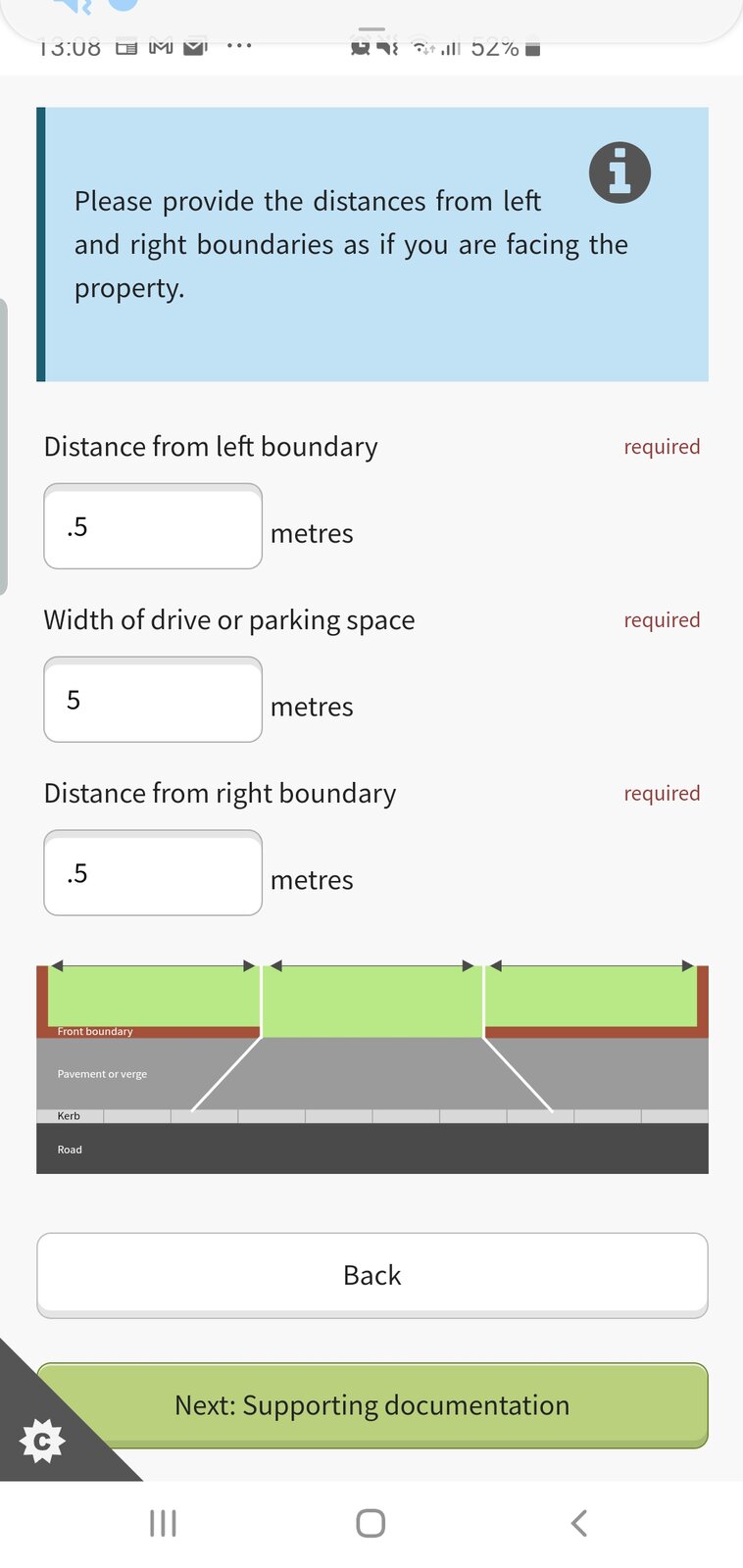This screenshot has height=1568, width=743.
Task: Edit the Width of drive field
Action: (x=153, y=701)
